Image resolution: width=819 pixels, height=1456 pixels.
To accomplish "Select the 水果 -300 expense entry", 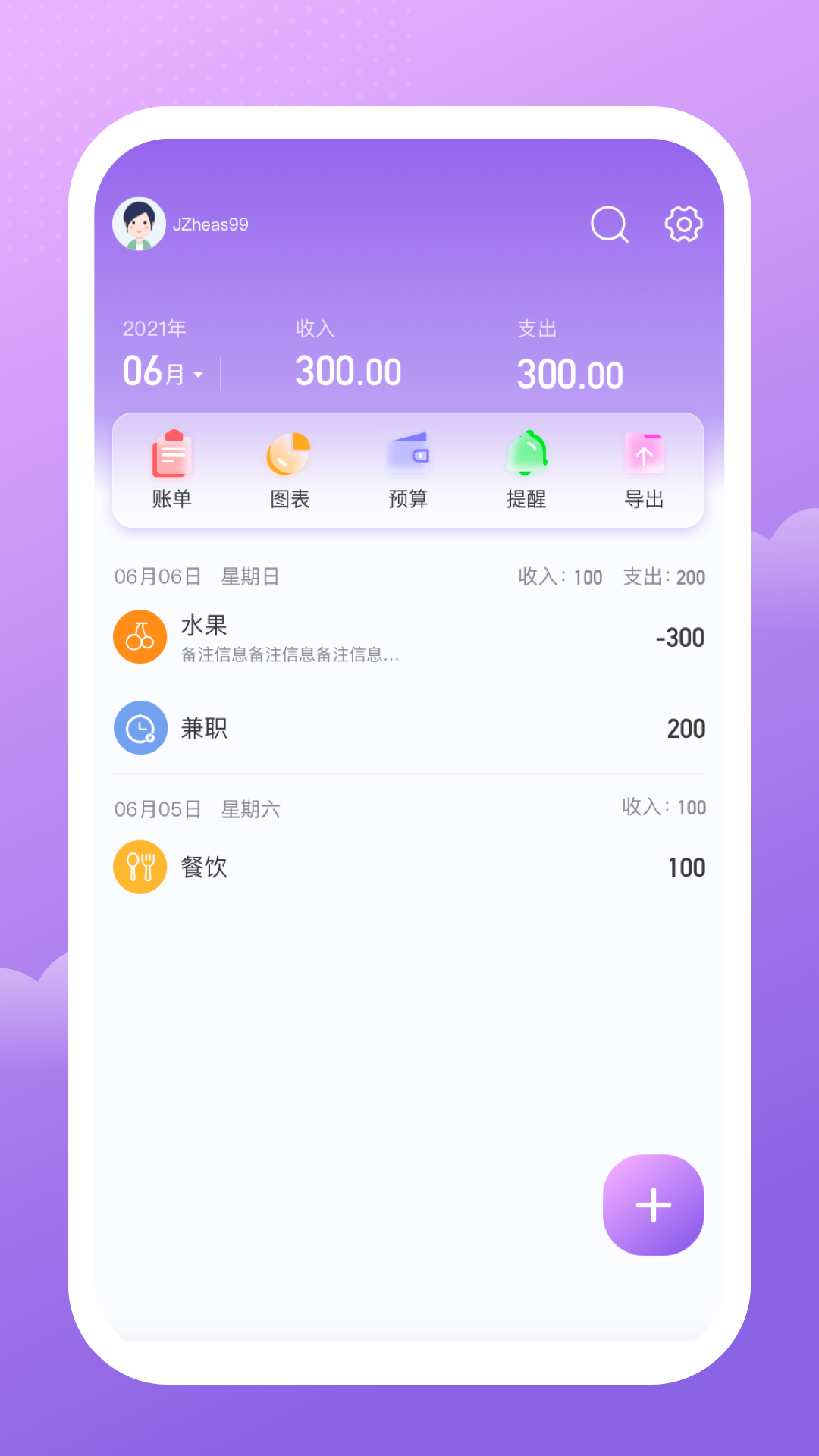I will [409, 637].
